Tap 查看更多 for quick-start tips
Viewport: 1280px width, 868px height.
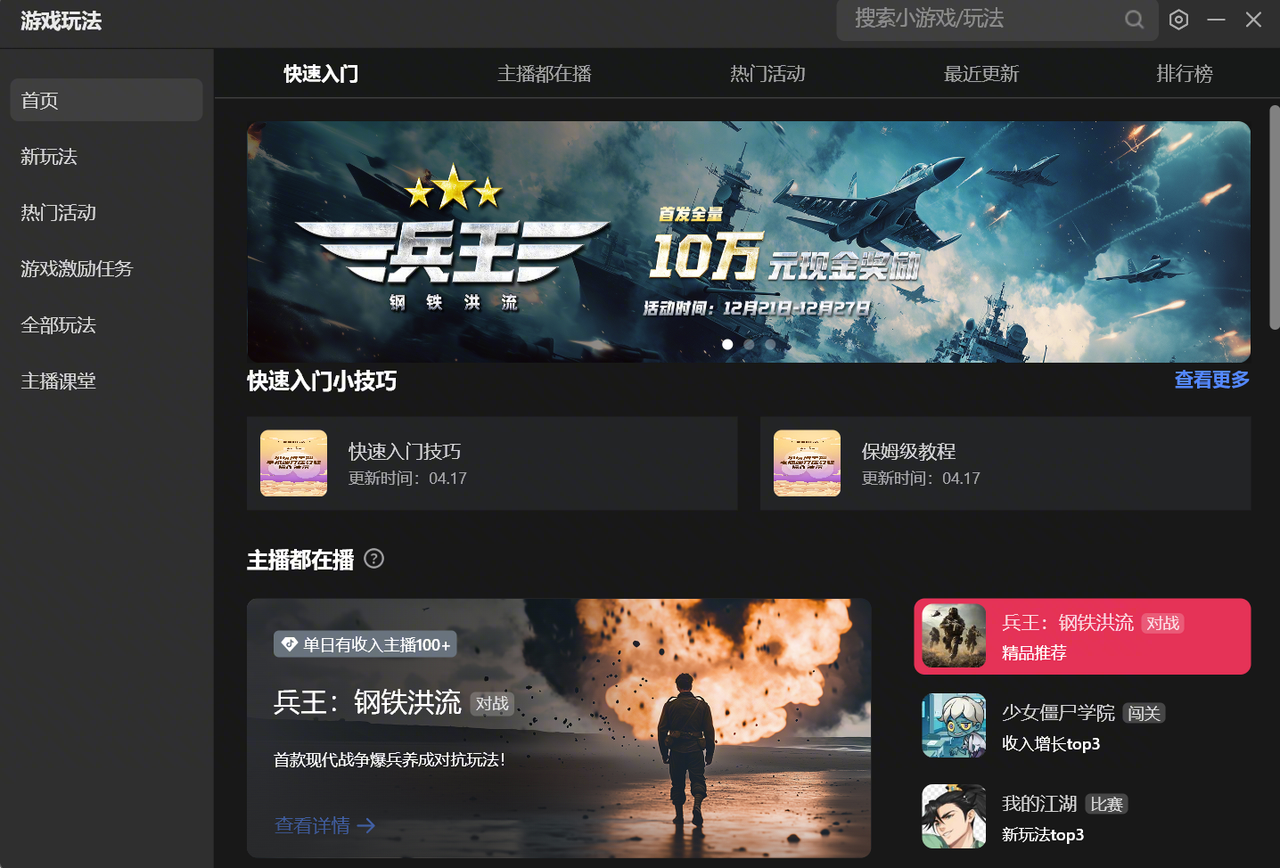click(1211, 380)
